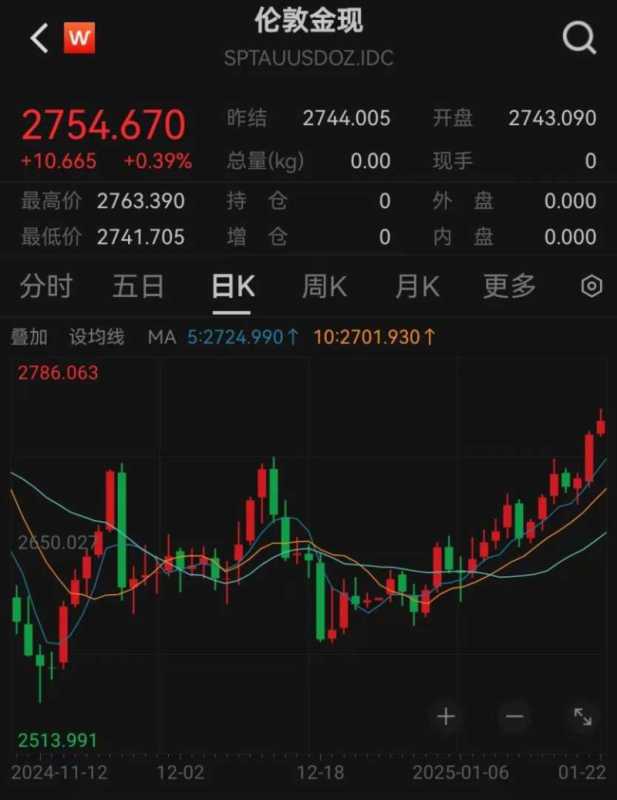Open the 更多 chart periods tab
Viewport: 617px width, 800px height.
[x=510, y=287]
